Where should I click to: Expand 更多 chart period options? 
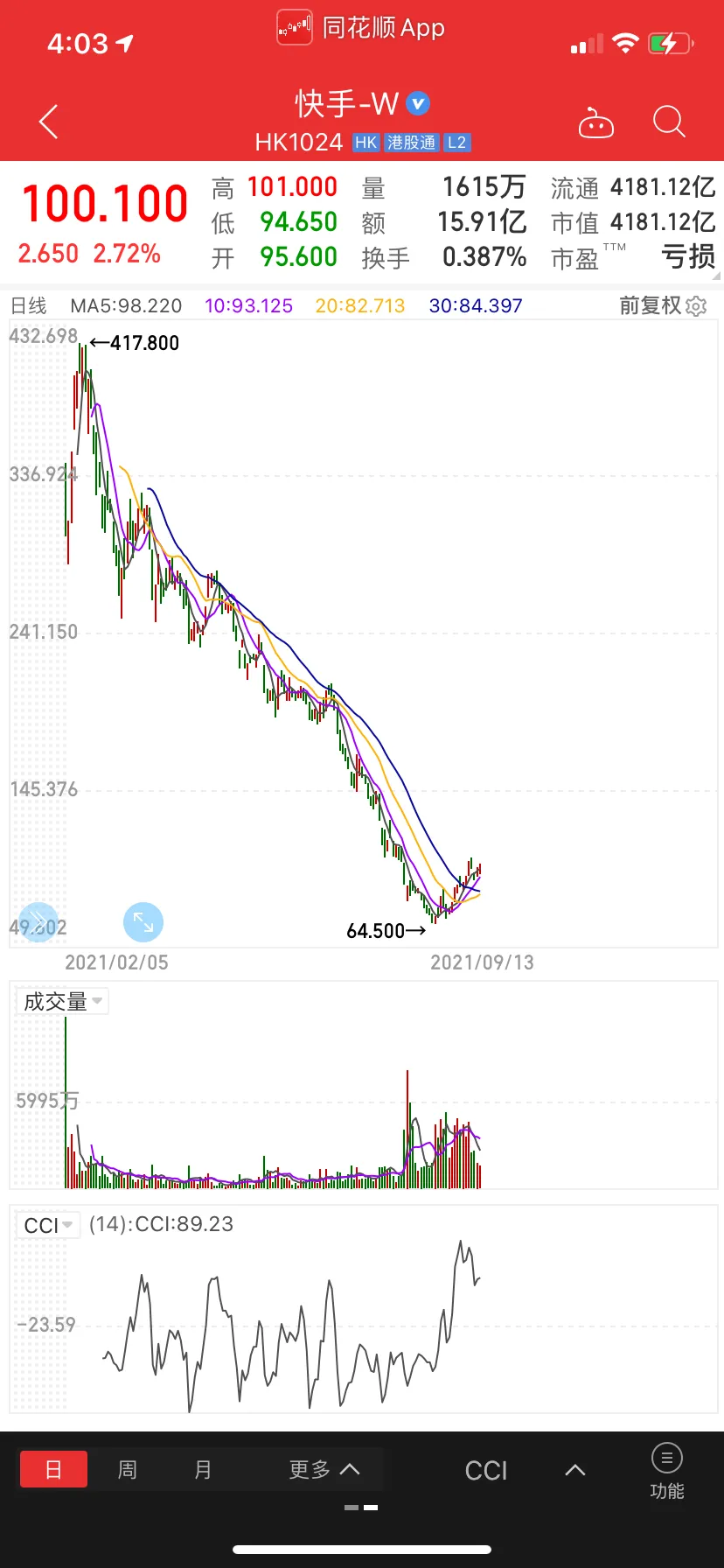(324, 1469)
